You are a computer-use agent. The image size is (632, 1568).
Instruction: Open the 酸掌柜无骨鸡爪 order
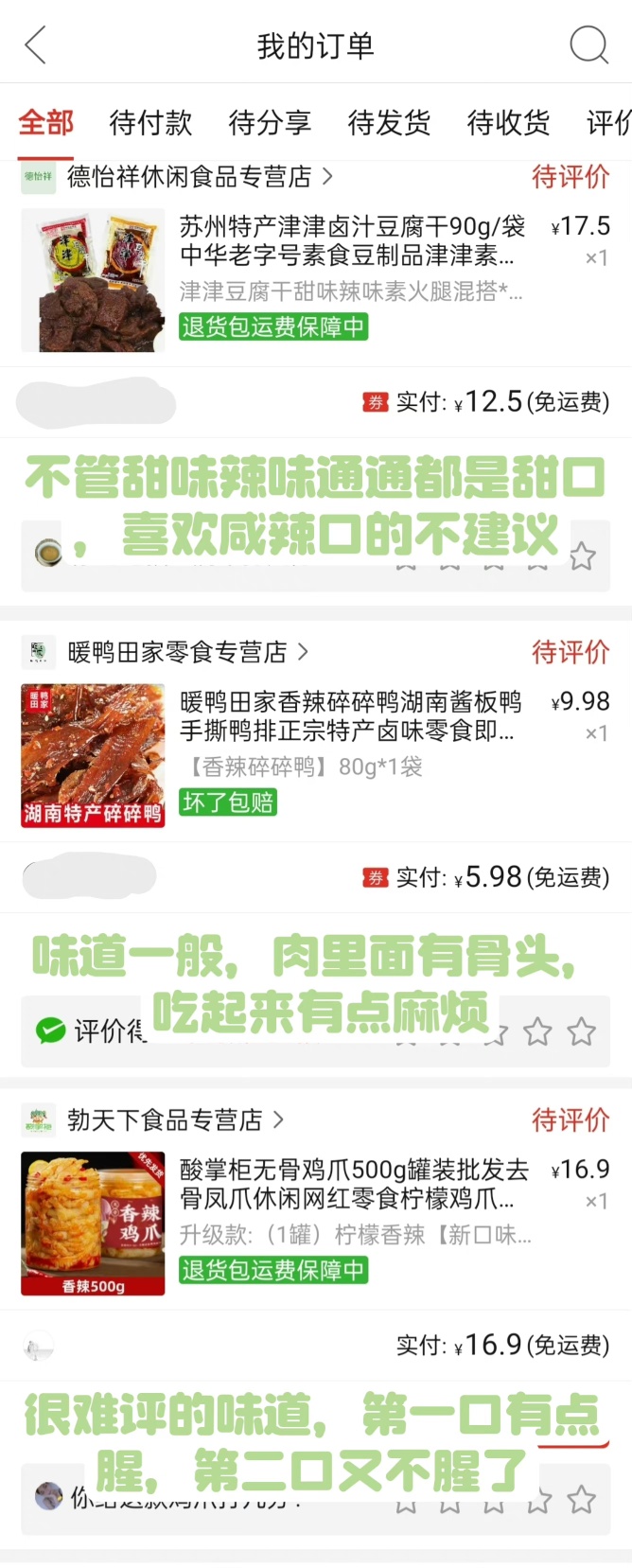pyautogui.click(x=354, y=1184)
